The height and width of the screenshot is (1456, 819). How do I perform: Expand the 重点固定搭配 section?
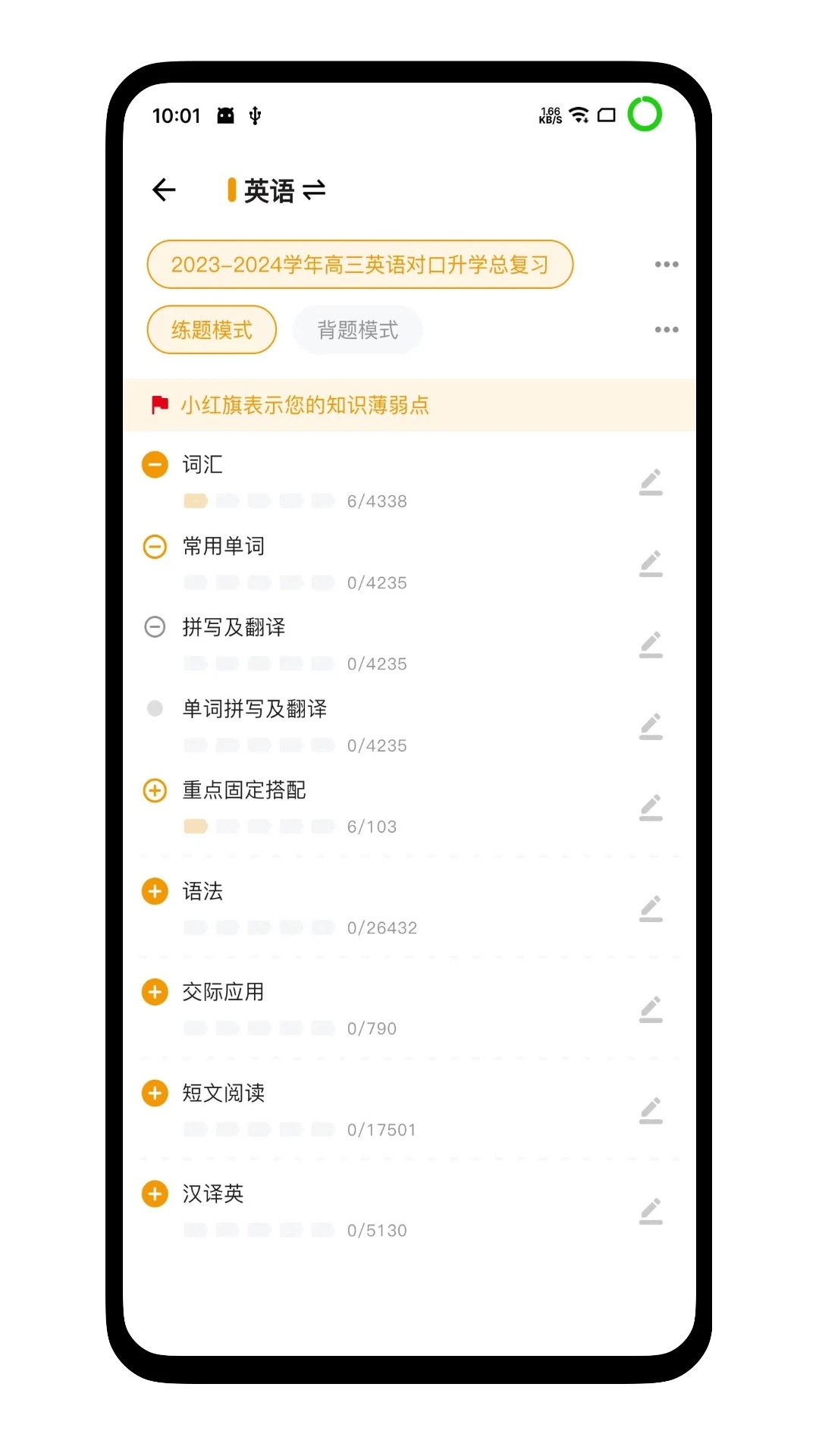154,790
